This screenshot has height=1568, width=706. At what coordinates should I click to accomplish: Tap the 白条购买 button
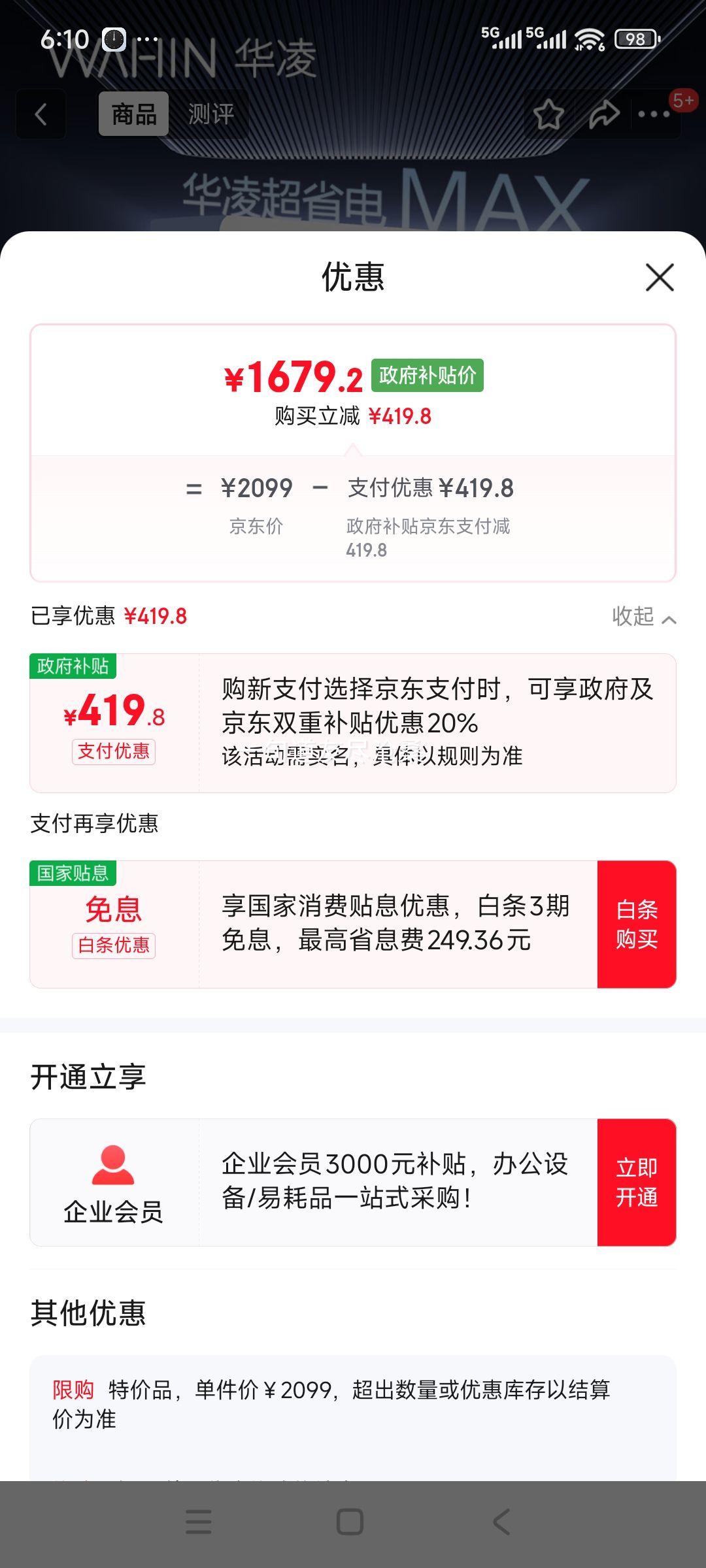tap(636, 924)
